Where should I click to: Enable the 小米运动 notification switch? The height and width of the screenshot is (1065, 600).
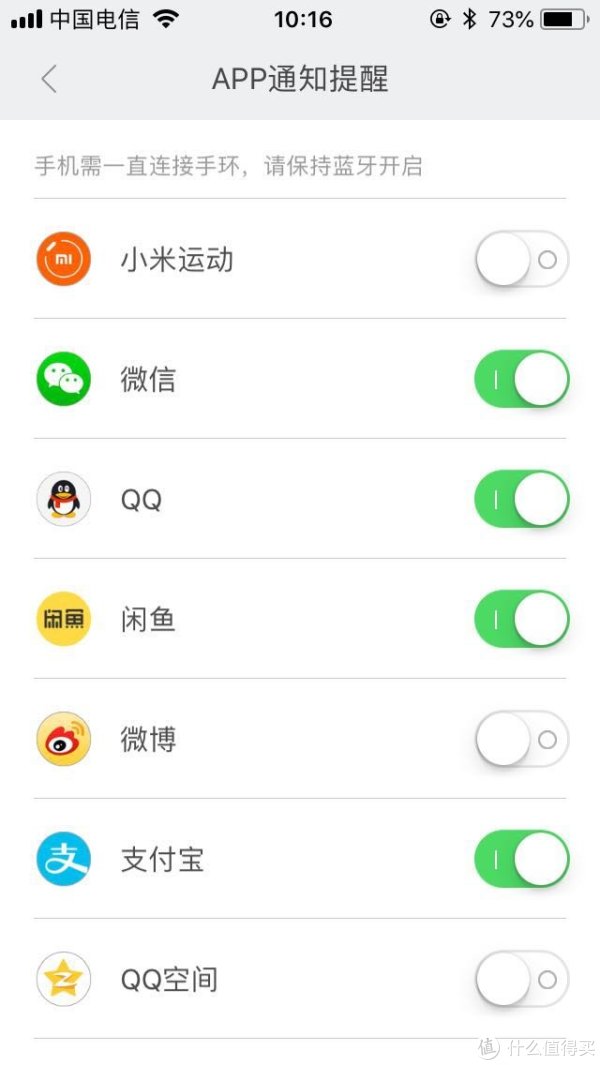coord(522,259)
